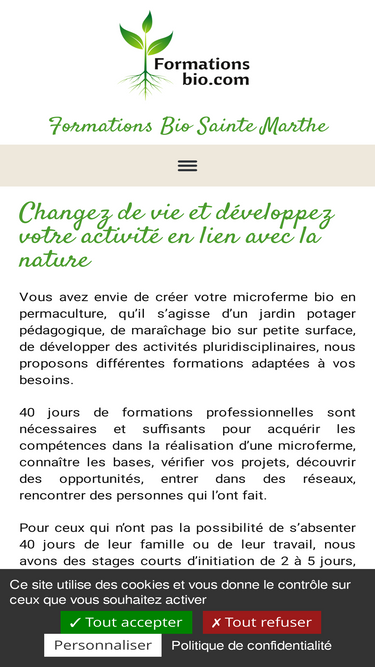375x667 pixels.
Task: Tap the Formations bio.com logo
Action: pos(184,55)
